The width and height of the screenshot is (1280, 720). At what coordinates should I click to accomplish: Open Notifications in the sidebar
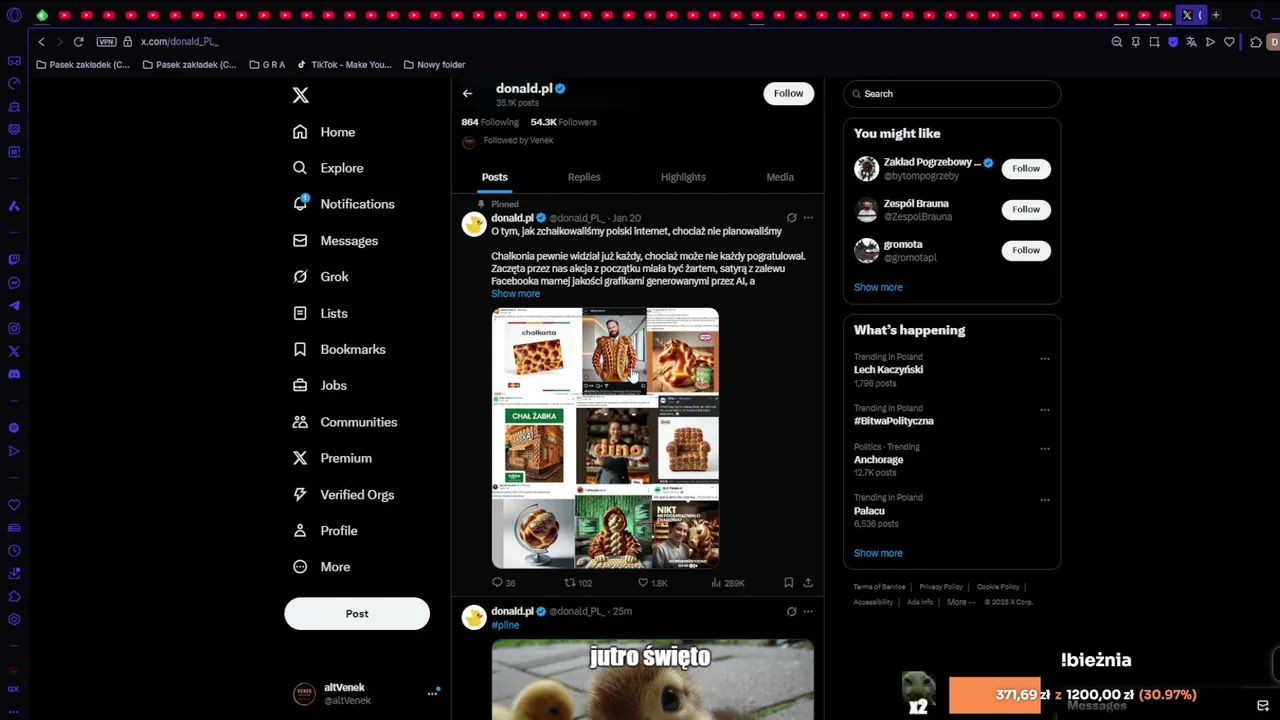(x=356, y=204)
